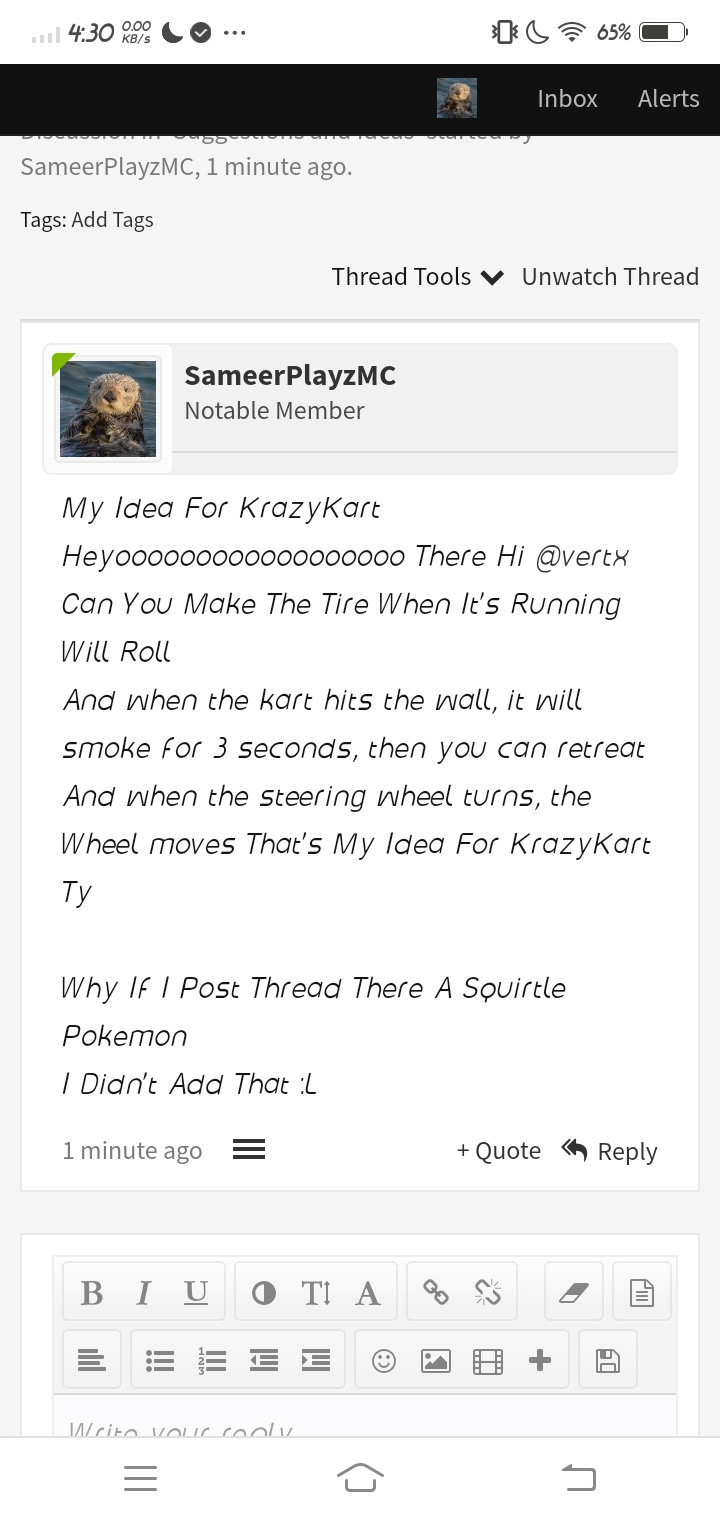Viewport: 720px width, 1520px height.
Task: Open Alerts in the header
Action: (x=668, y=99)
